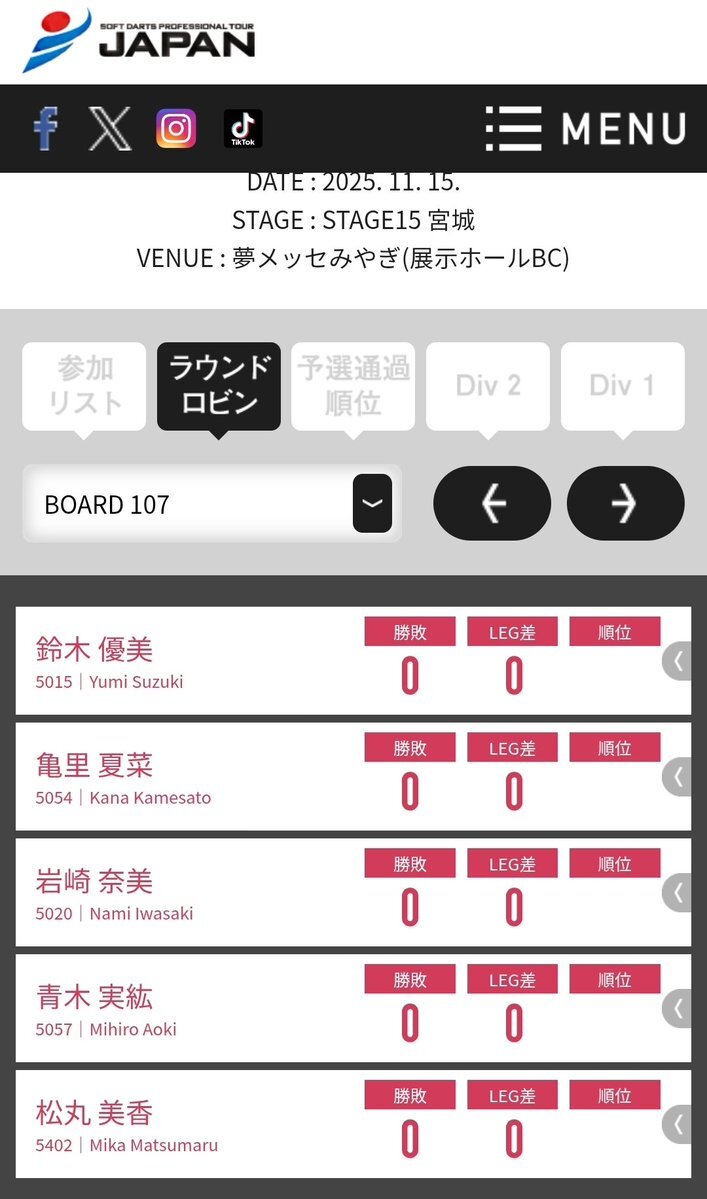Expand Kana Kamesato's row chevron
This screenshot has width=707, height=1199.
(x=678, y=777)
